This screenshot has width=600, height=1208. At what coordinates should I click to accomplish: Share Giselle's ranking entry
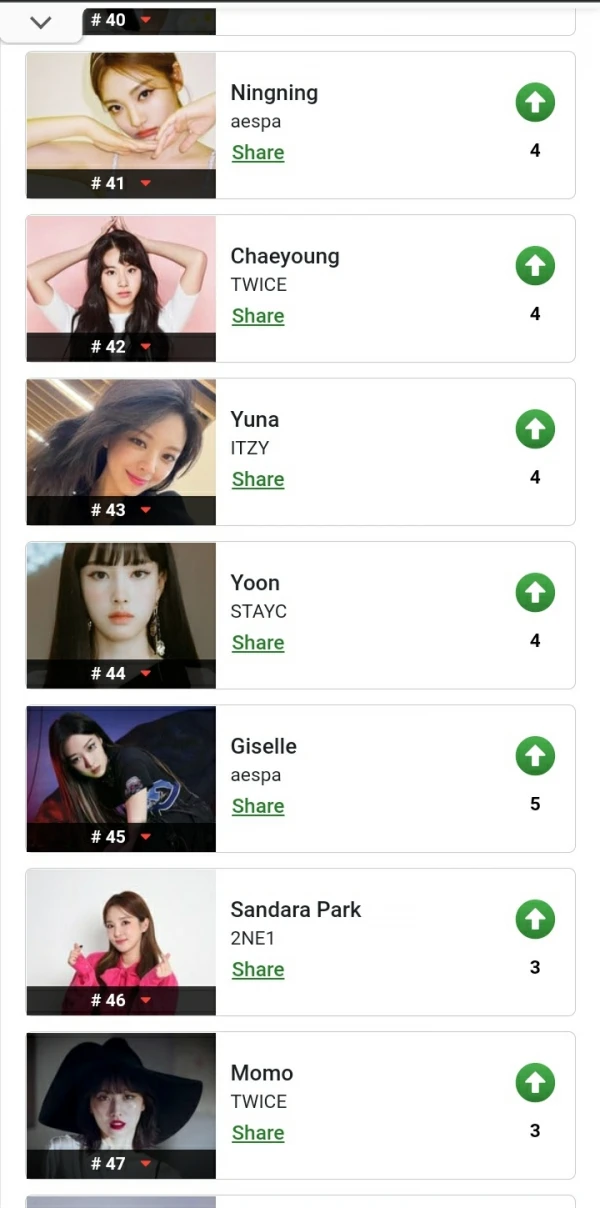coord(258,806)
